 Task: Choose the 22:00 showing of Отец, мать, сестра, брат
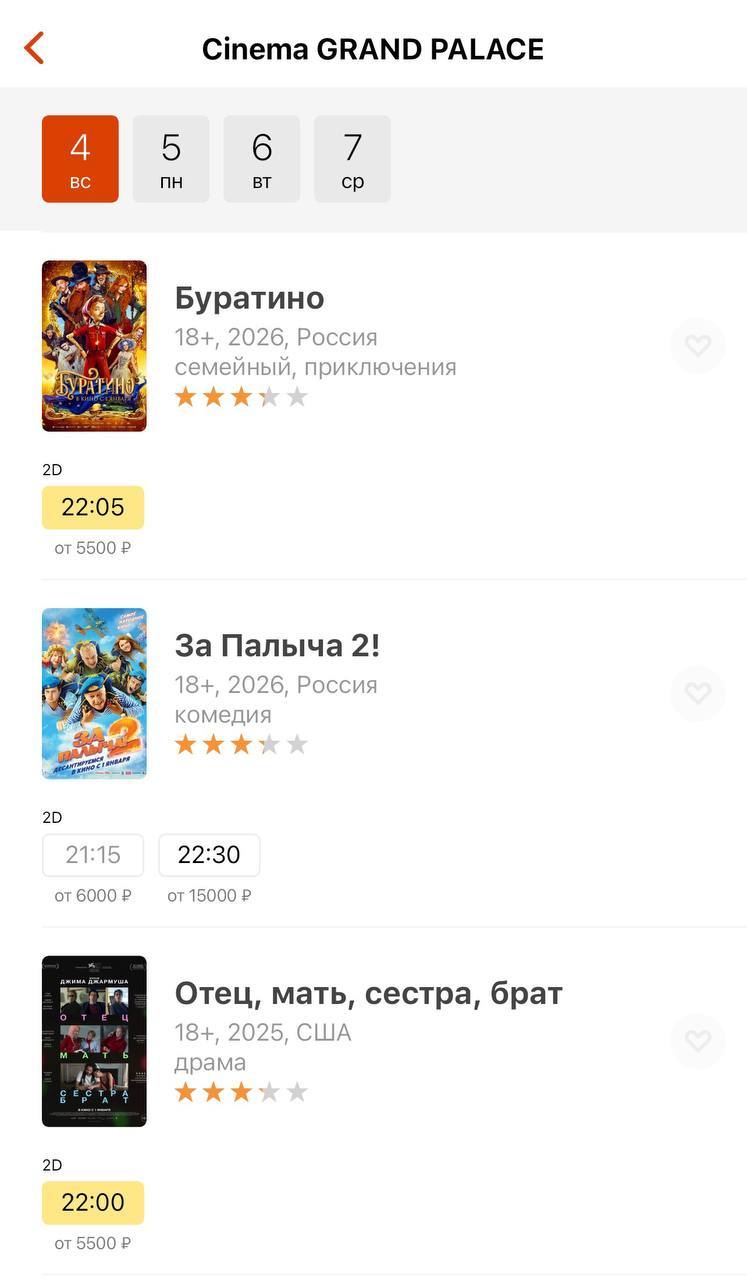93,1200
